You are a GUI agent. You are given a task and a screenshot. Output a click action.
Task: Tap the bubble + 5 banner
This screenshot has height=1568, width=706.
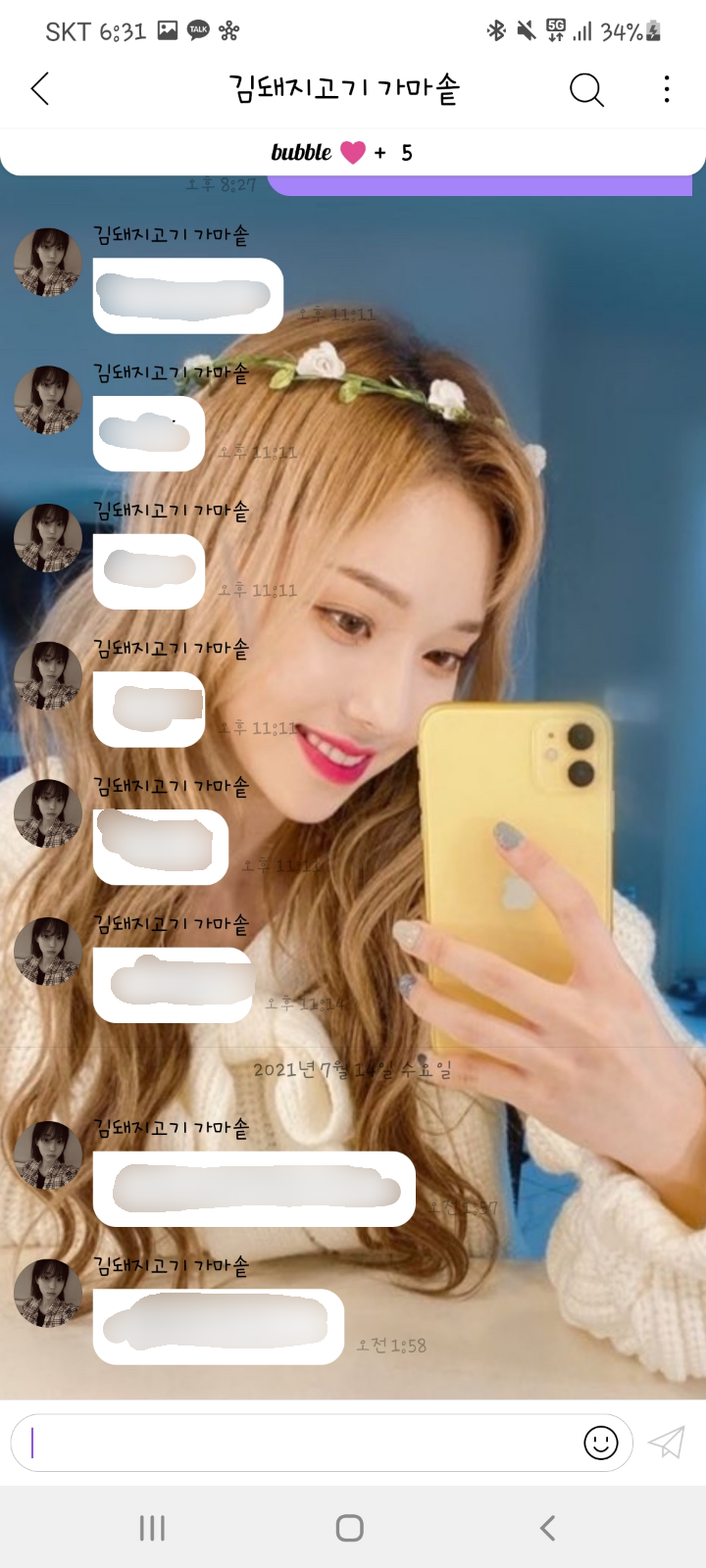353,152
